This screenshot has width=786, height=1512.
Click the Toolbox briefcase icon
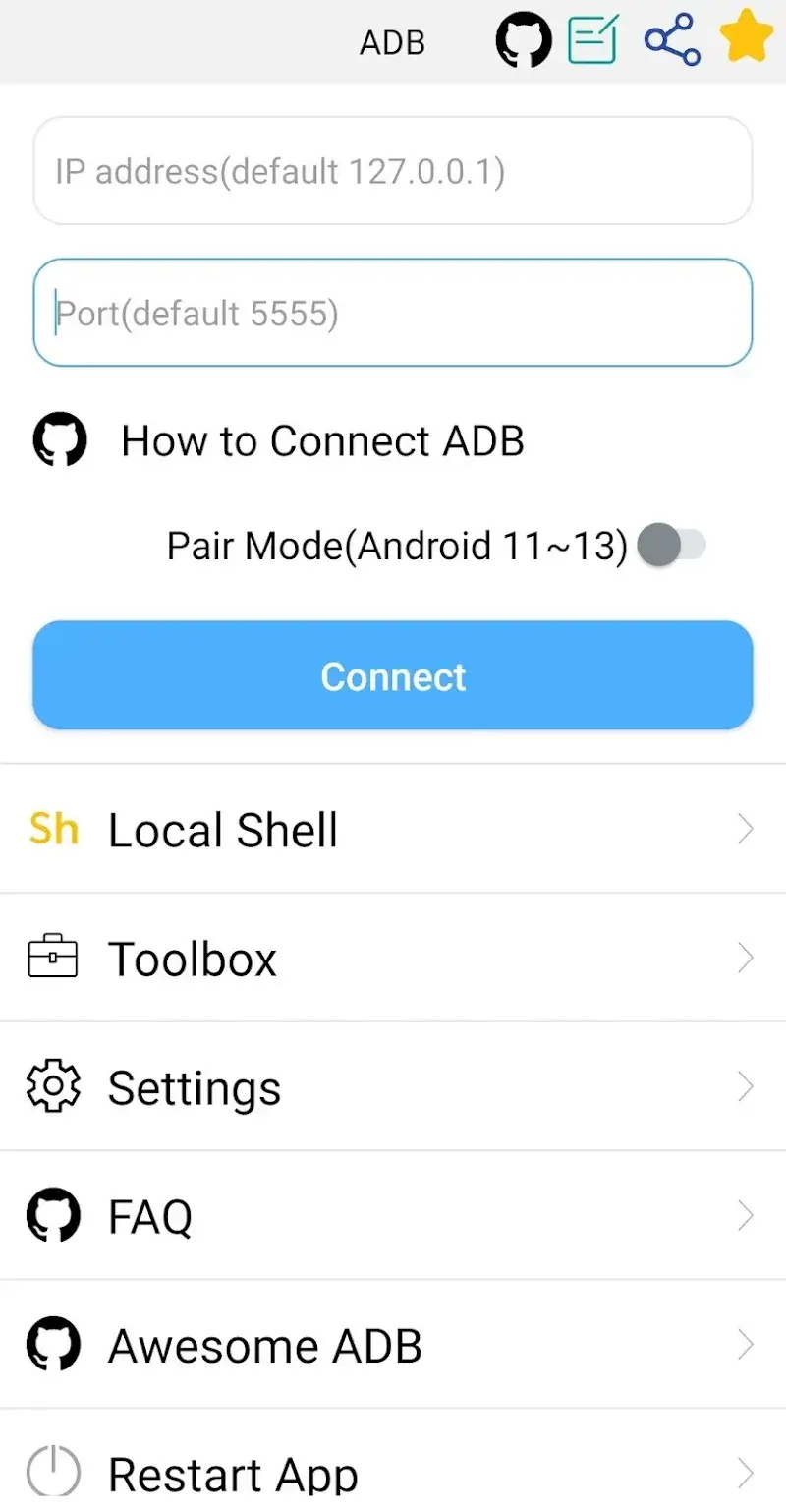[51, 957]
